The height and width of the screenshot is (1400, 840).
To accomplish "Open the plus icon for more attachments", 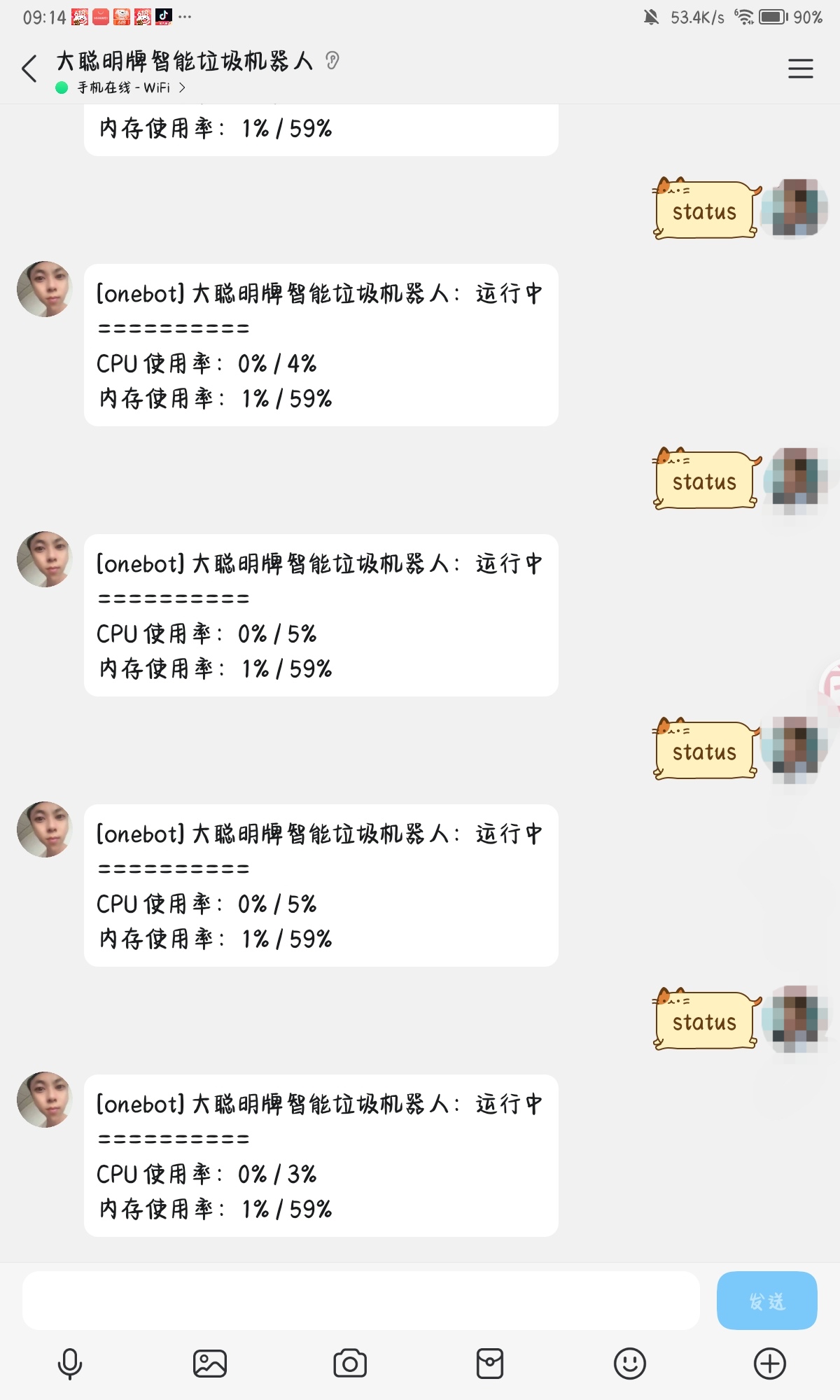I will 770,1364.
